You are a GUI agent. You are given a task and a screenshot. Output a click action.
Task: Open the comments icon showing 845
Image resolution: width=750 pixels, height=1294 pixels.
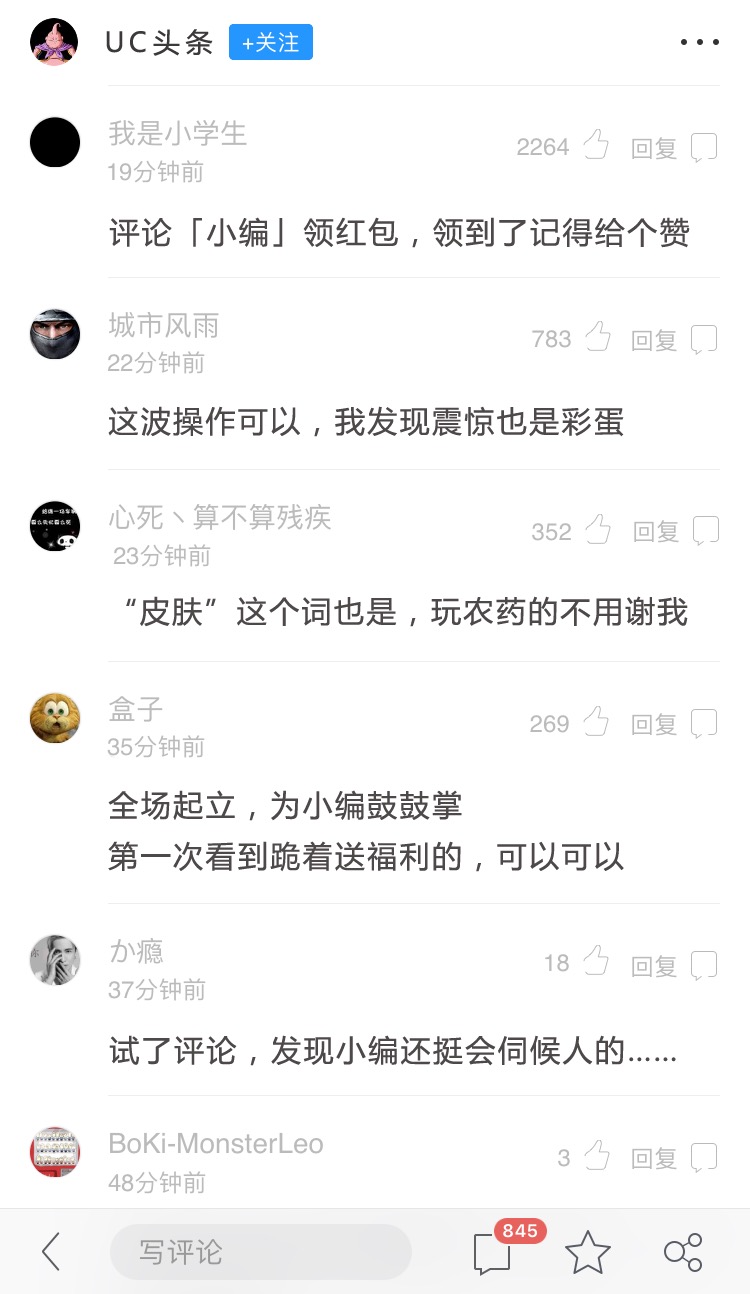(x=494, y=1251)
